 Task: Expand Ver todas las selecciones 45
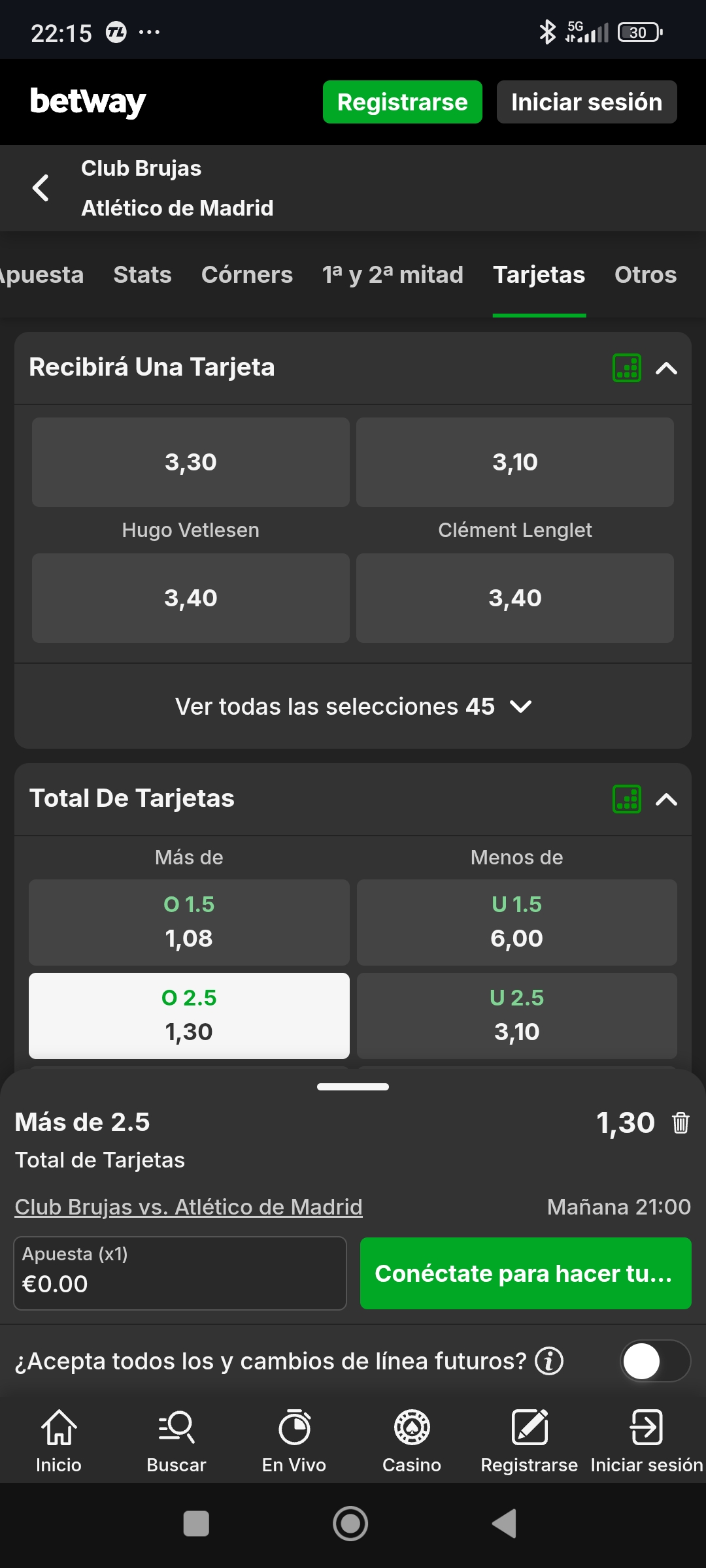coord(353,707)
